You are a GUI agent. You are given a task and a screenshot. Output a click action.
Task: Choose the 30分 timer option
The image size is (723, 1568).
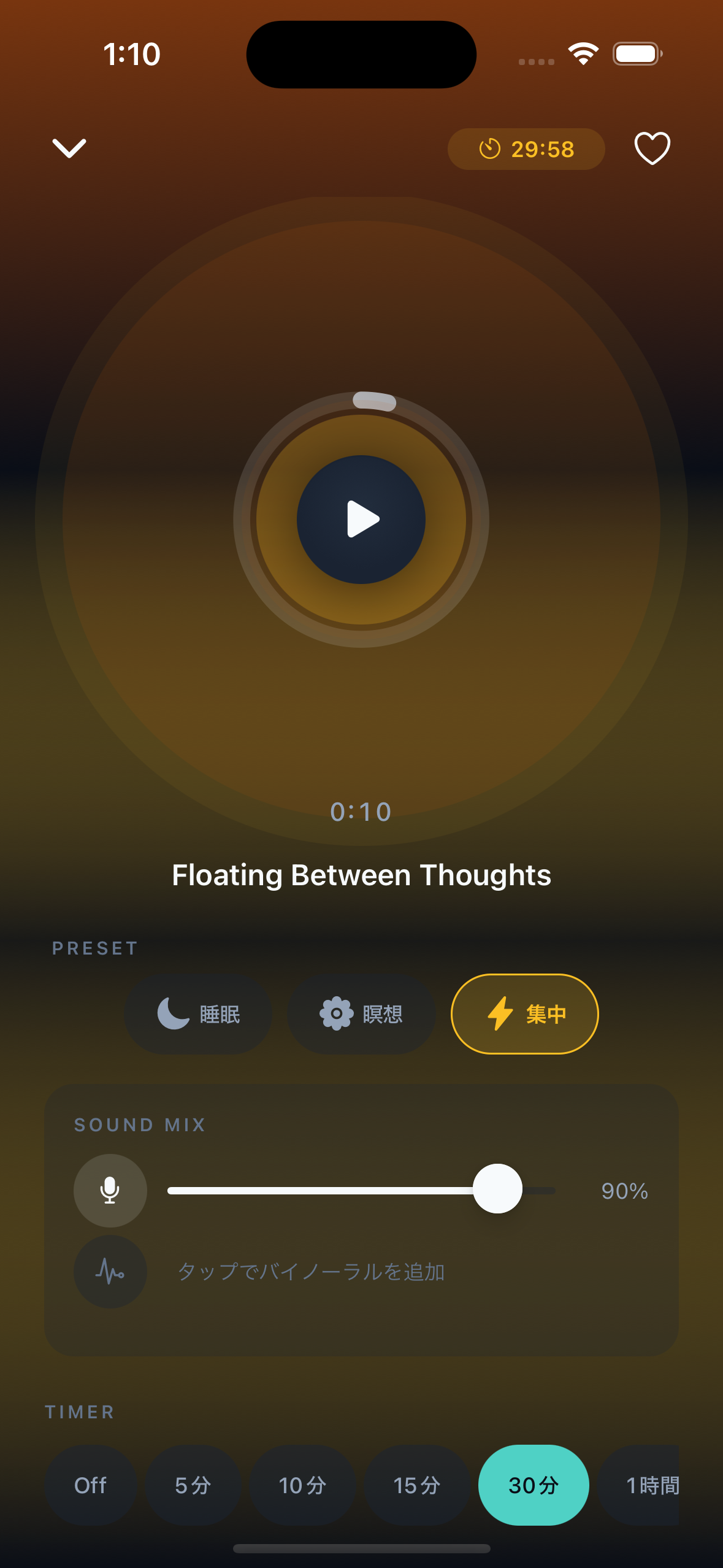tap(534, 1485)
